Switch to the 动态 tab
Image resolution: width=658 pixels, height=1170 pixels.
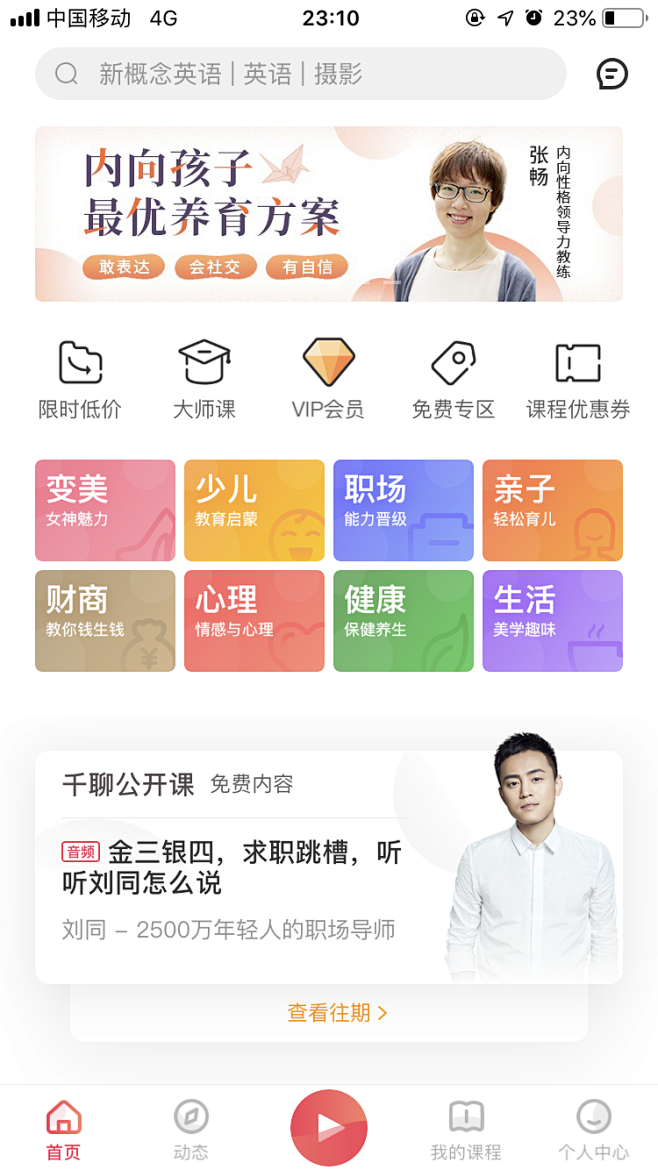[x=190, y=1130]
